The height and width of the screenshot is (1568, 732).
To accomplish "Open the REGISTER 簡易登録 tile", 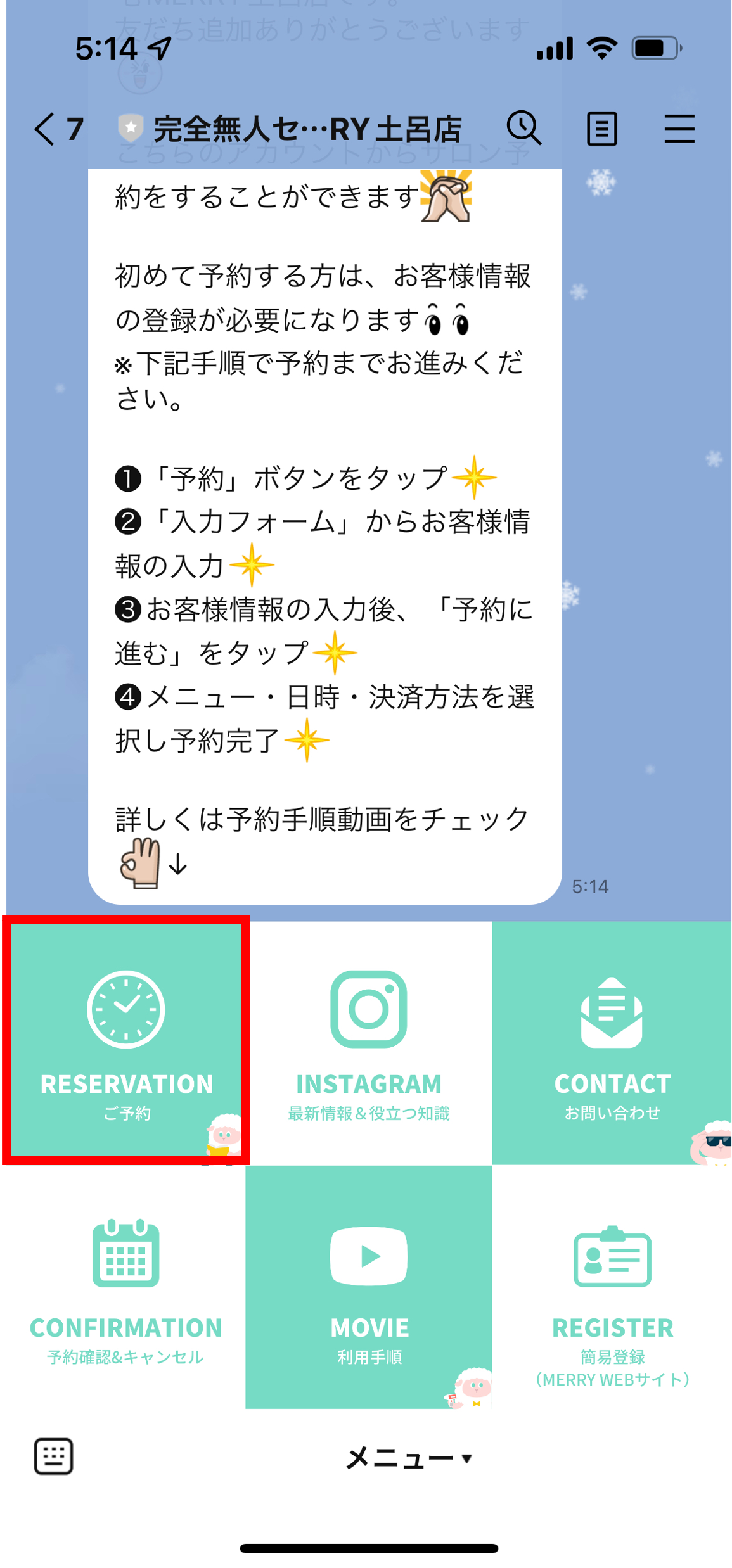I will pyautogui.click(x=612, y=1286).
